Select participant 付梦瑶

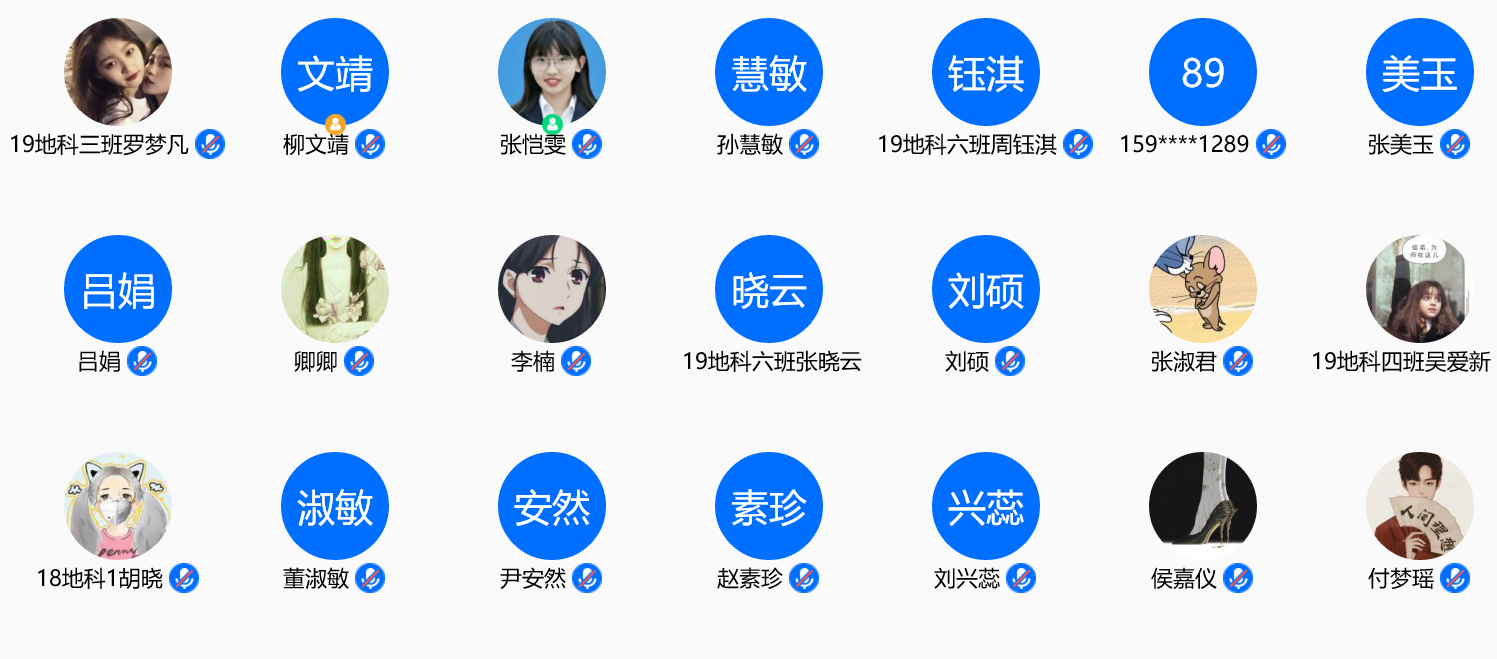pos(1420,506)
